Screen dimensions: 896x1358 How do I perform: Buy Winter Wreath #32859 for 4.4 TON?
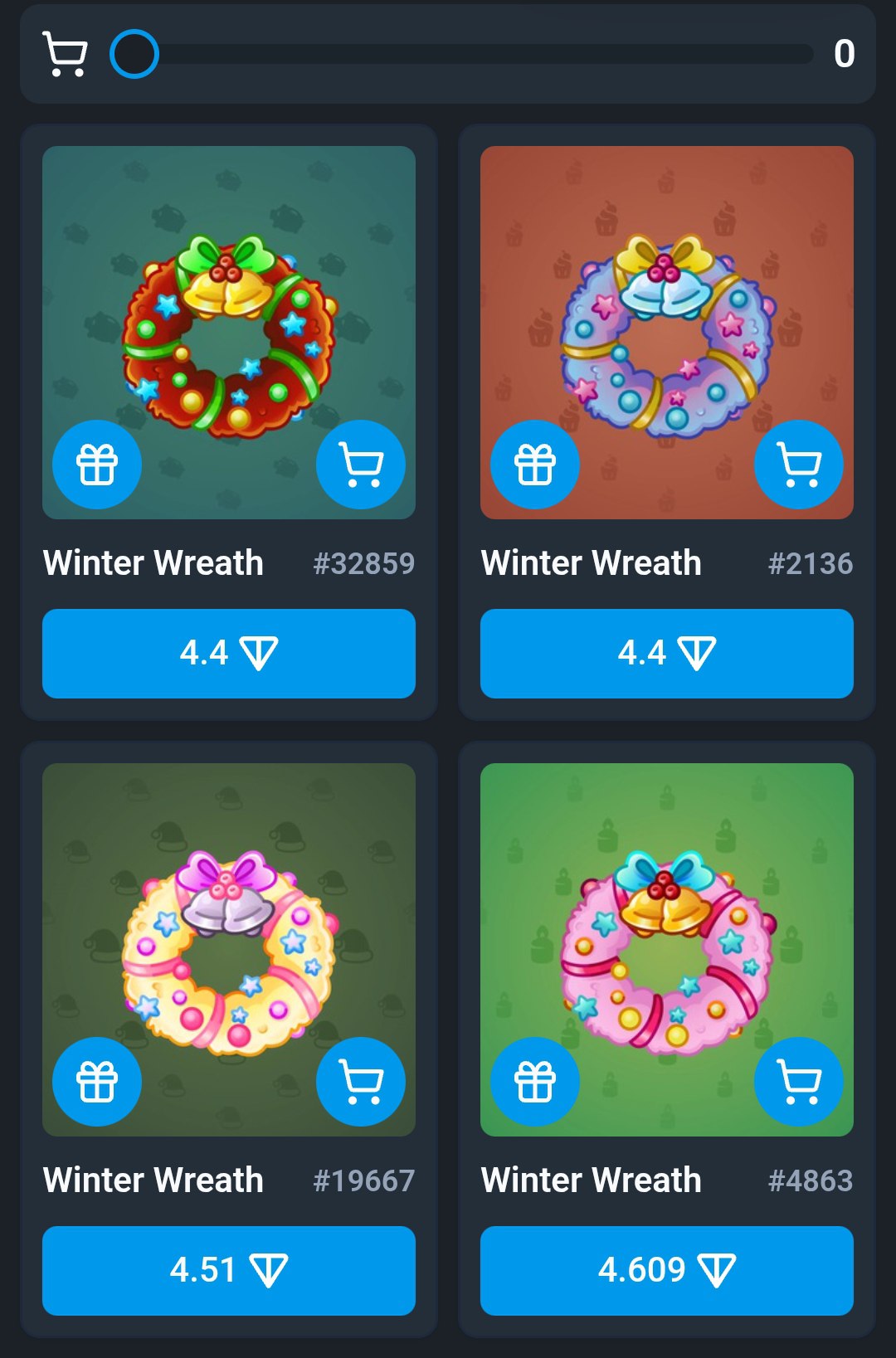(229, 654)
